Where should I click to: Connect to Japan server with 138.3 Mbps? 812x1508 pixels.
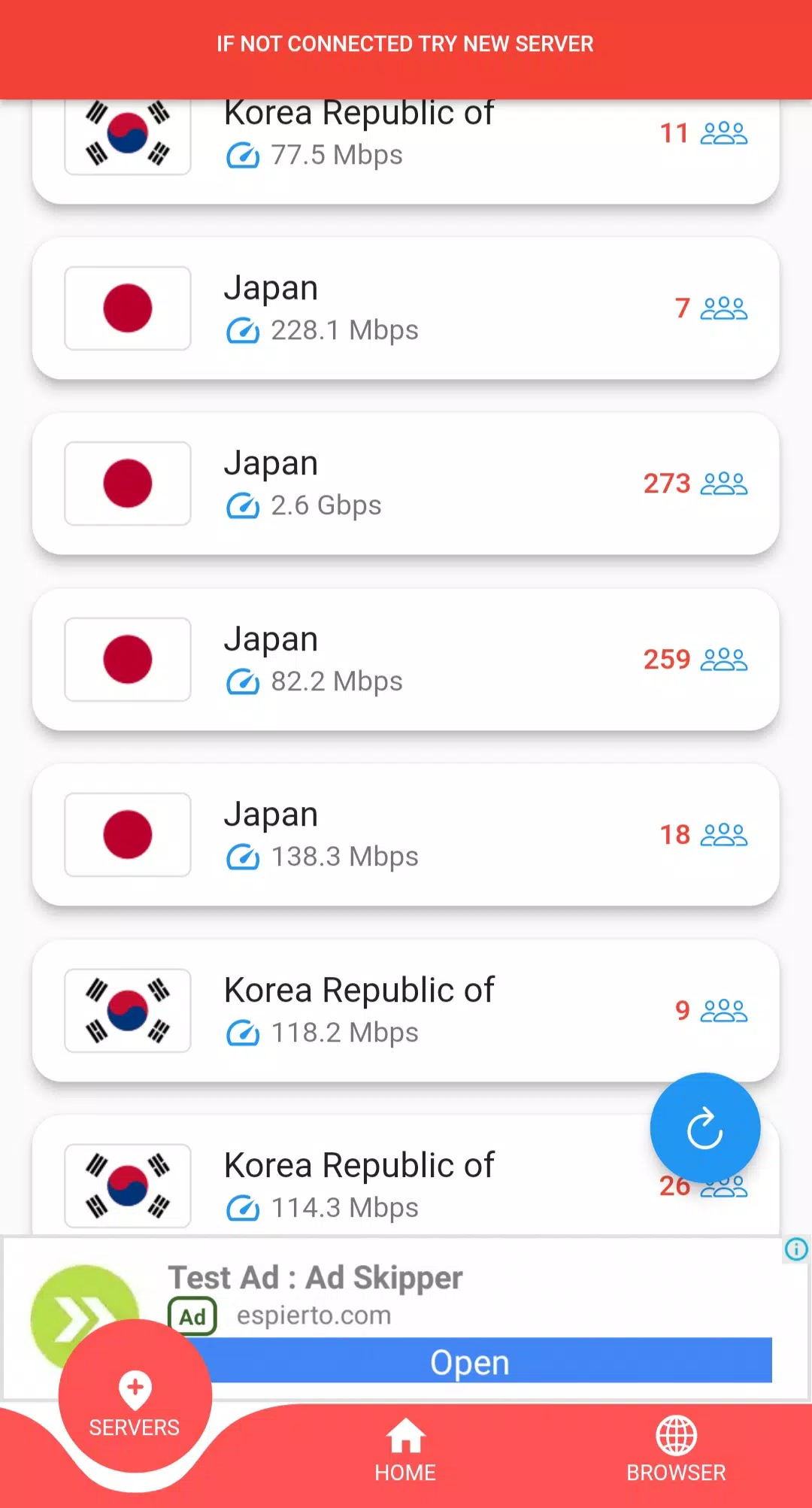tap(405, 835)
